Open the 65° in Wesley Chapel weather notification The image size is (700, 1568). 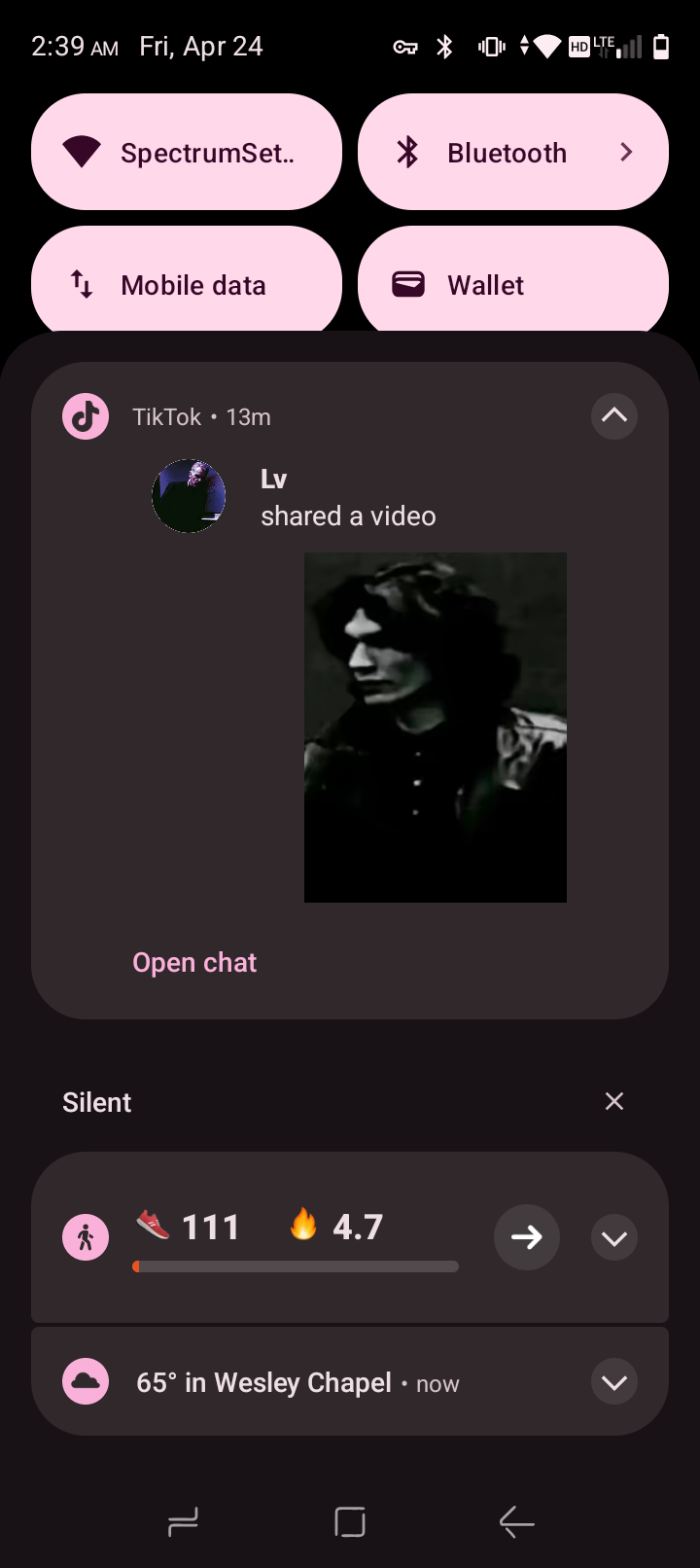click(292, 1382)
